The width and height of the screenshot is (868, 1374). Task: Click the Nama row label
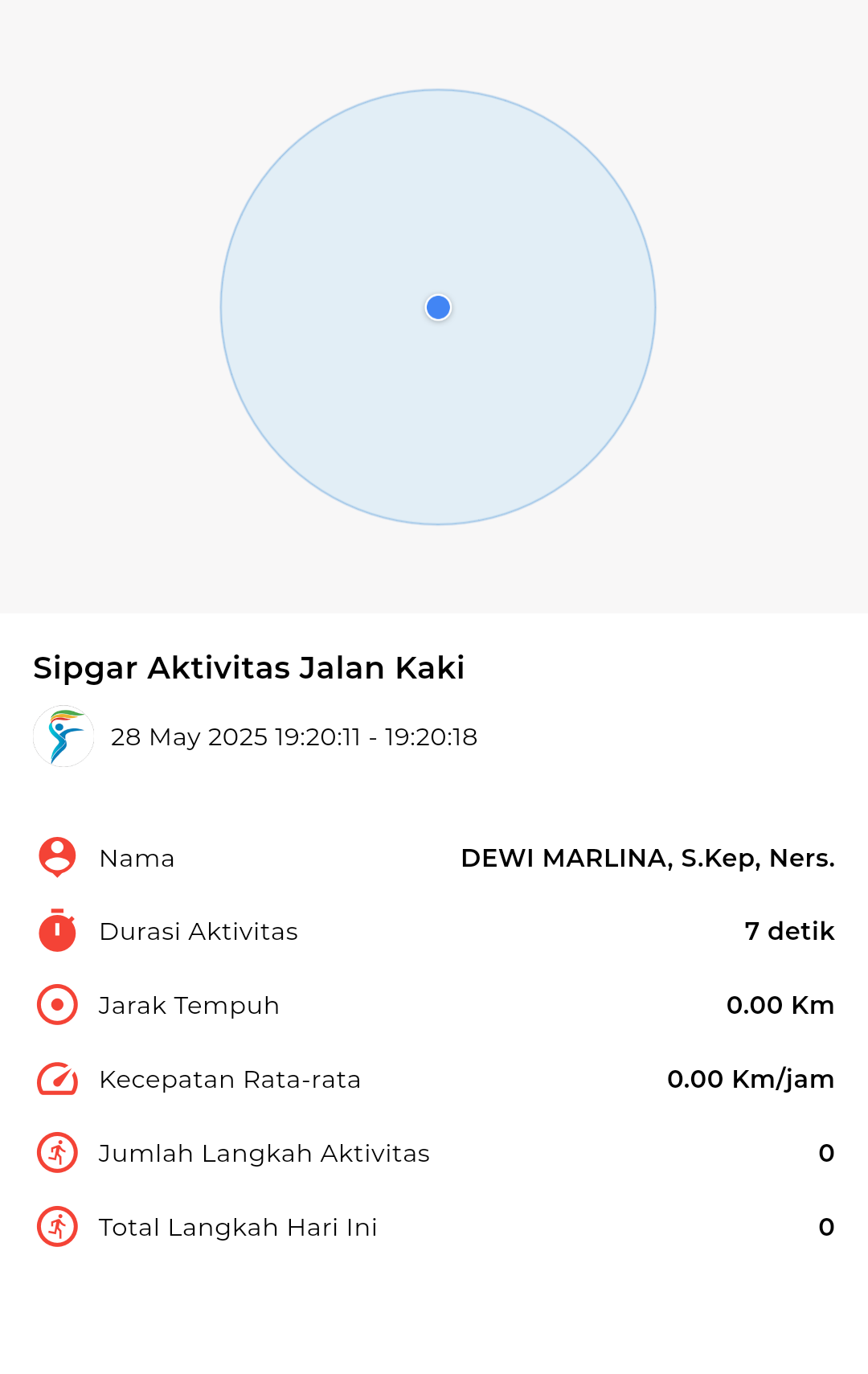pos(137,857)
